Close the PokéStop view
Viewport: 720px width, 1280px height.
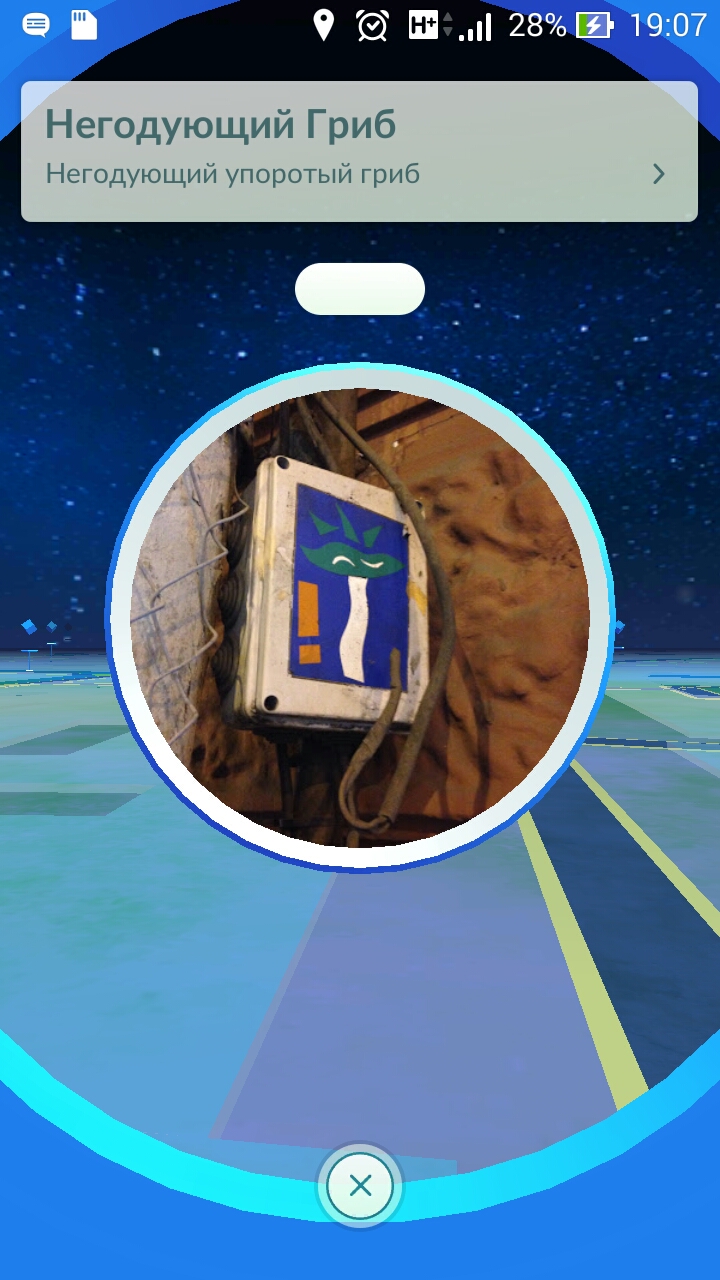(x=360, y=1186)
